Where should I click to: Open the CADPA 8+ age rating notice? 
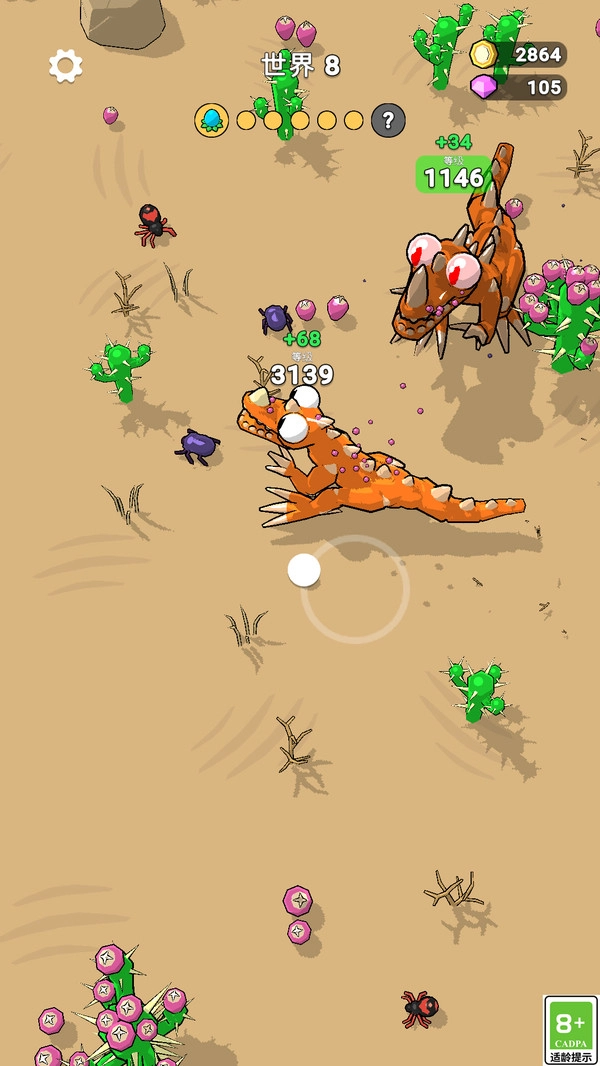570,1030
